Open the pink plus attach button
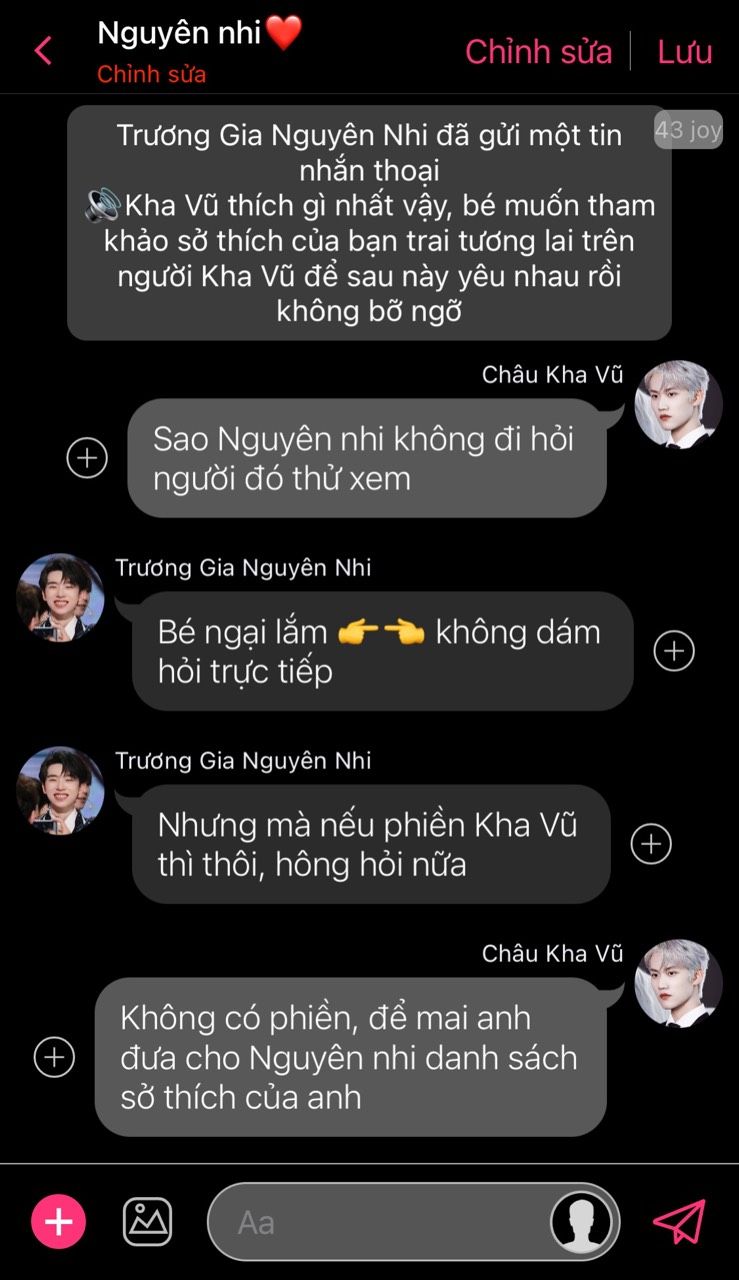Image resolution: width=739 pixels, height=1280 pixels. pos(58,1221)
